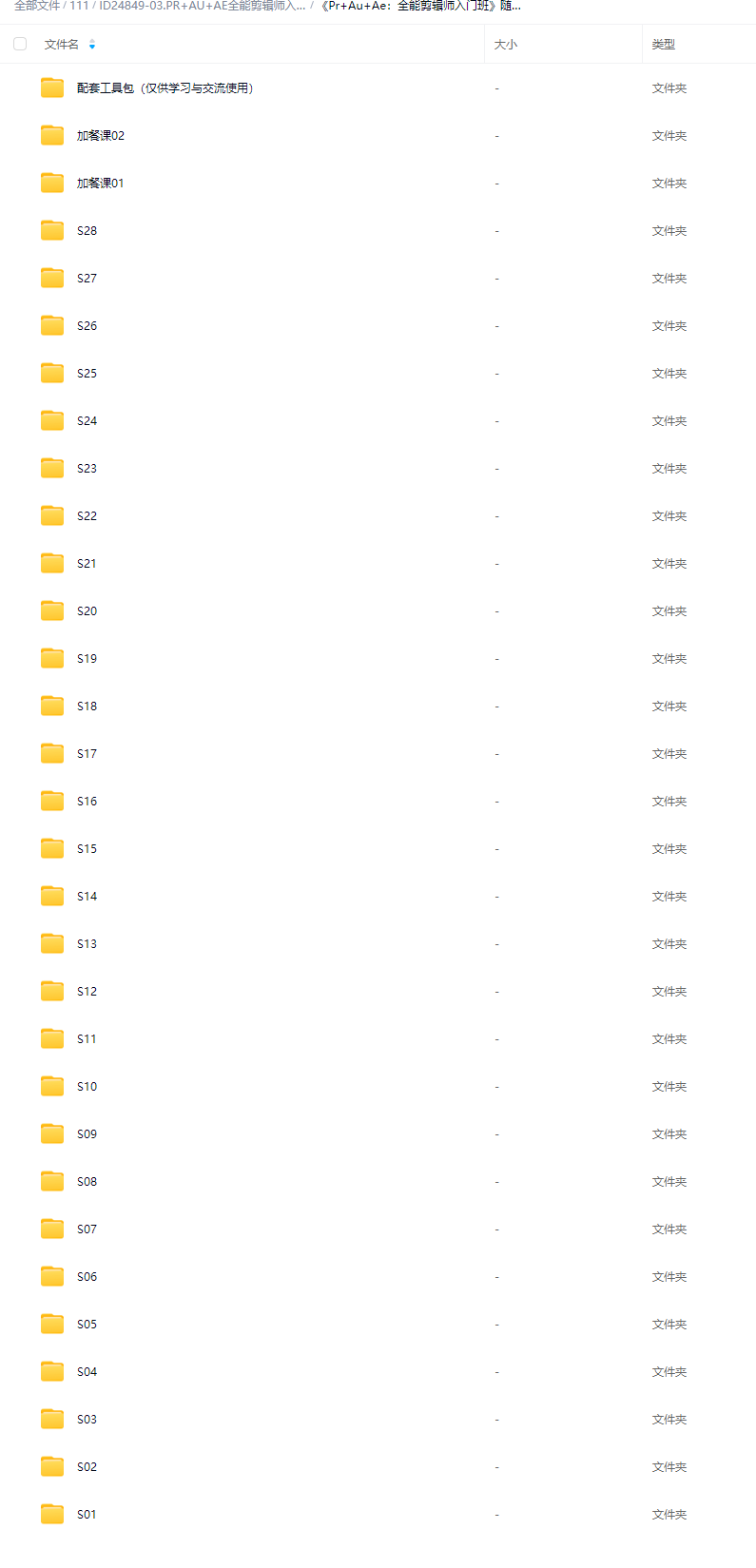Go to 全部文件 in breadcrumb

click(36, 6)
